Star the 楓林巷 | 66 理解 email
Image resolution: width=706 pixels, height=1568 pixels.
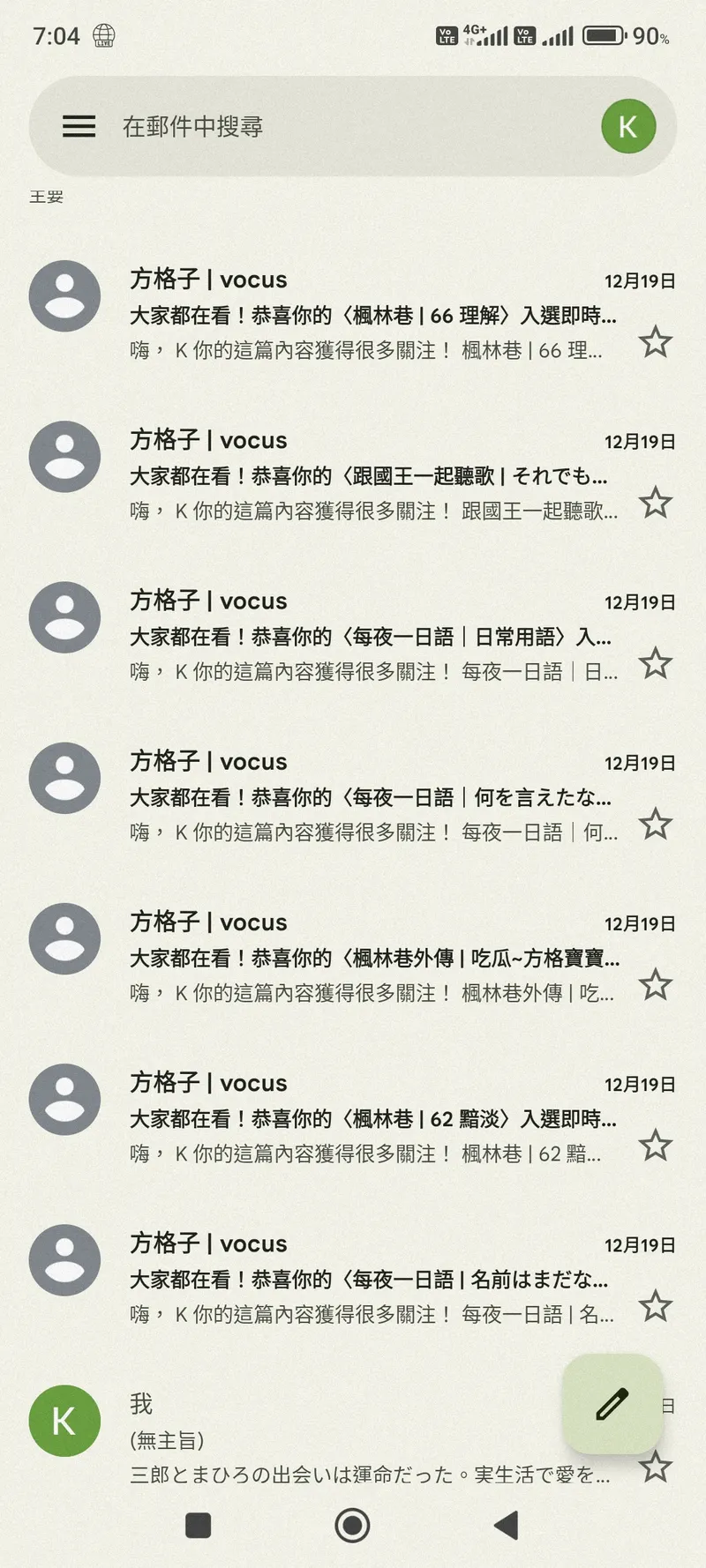[655, 342]
